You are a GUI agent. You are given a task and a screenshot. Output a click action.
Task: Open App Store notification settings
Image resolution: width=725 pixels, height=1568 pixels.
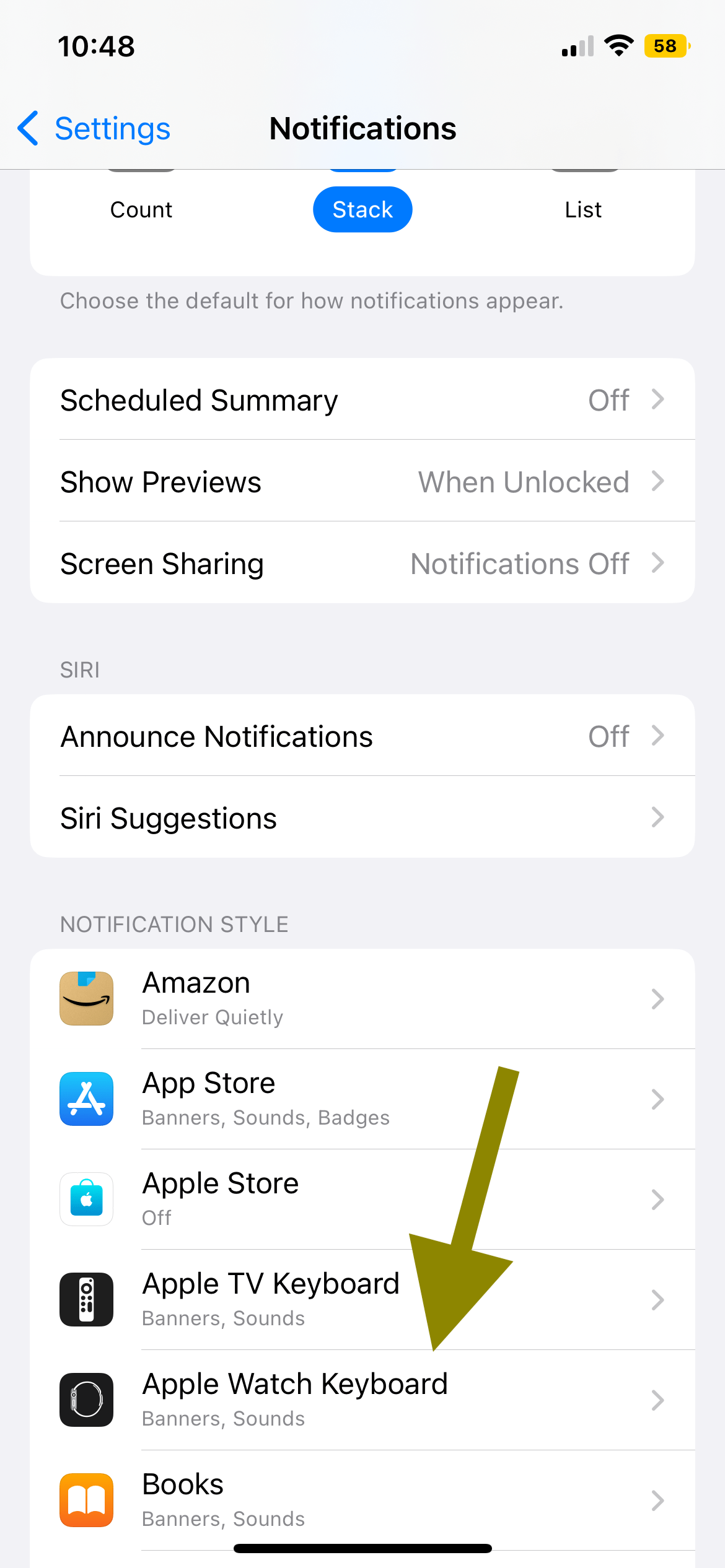pos(362,1099)
